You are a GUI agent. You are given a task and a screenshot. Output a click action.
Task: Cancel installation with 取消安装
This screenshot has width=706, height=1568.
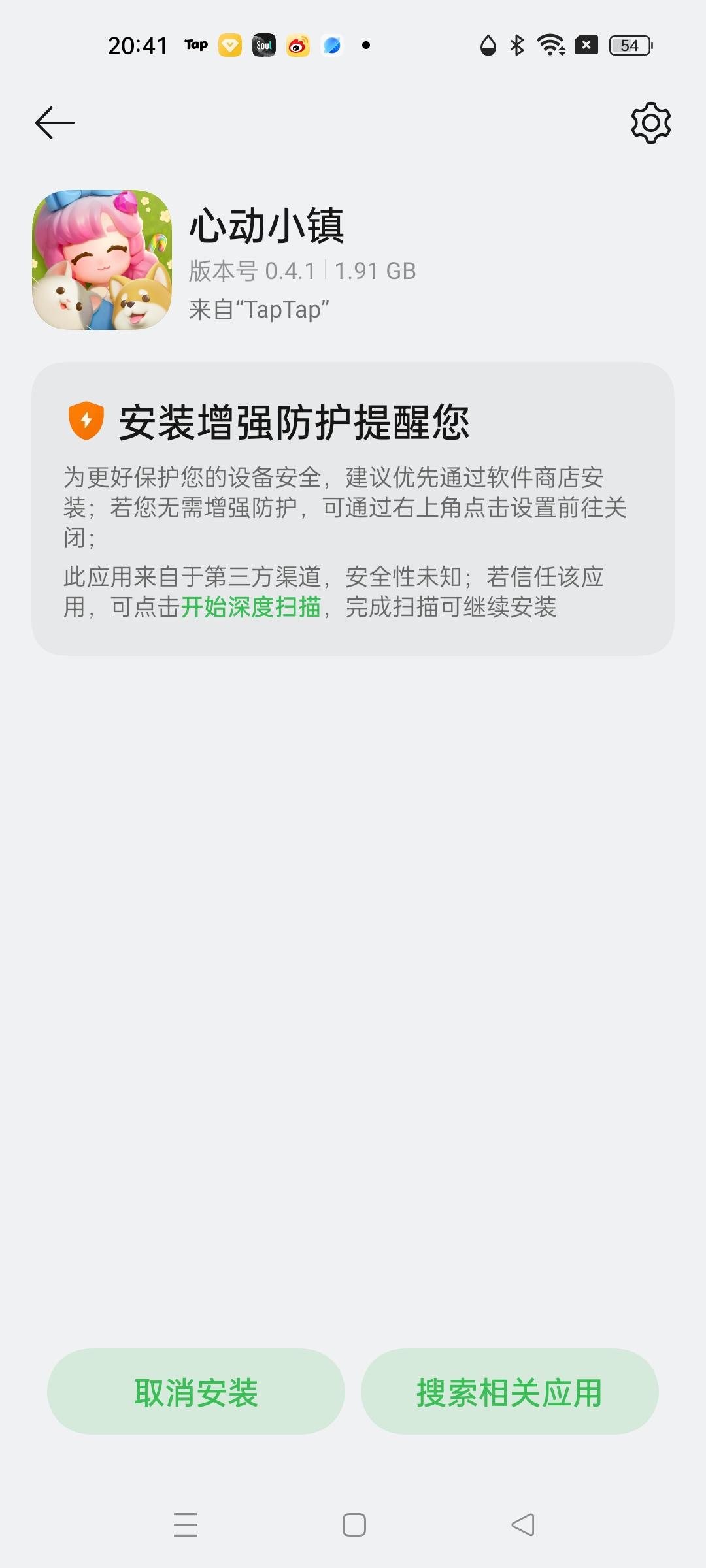click(x=196, y=1392)
